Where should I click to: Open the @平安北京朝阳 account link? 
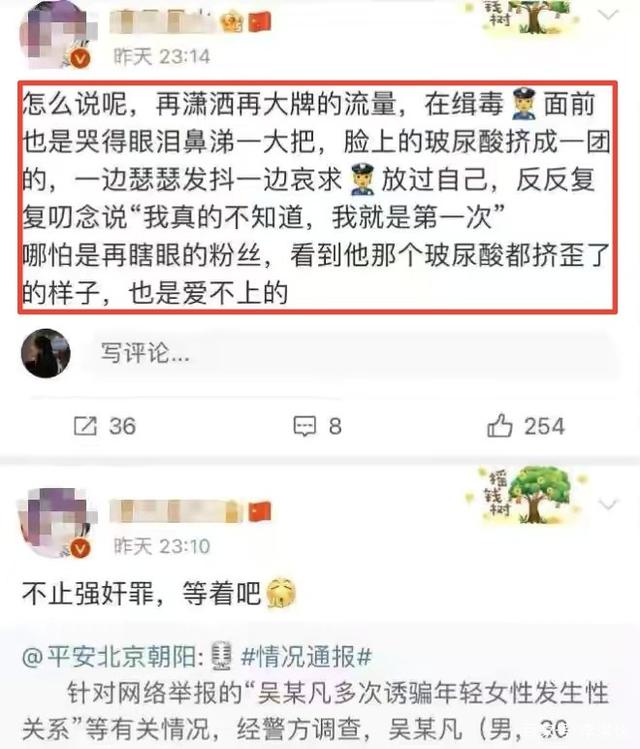(x=110, y=656)
